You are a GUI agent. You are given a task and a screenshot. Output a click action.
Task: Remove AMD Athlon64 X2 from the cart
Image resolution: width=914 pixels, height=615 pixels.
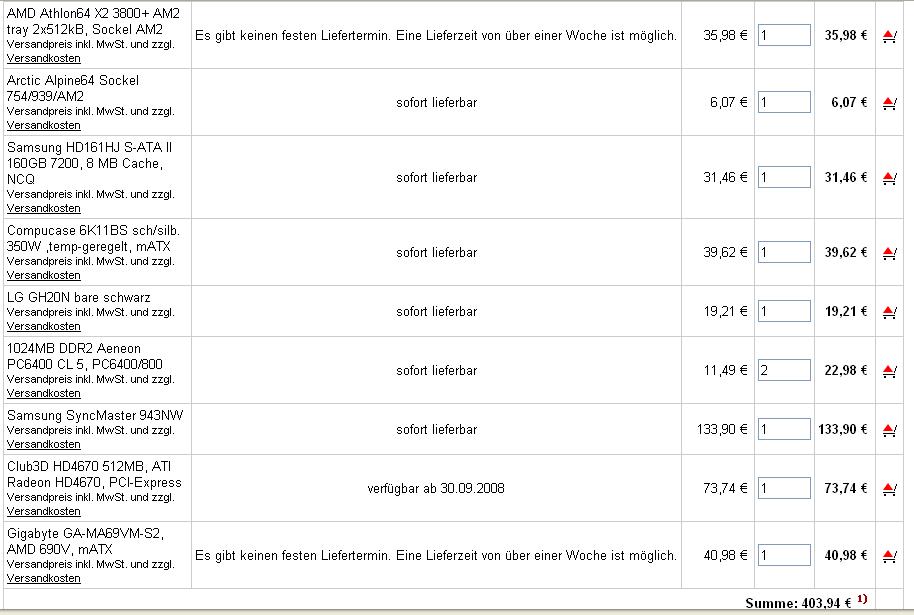[x=889, y=36]
